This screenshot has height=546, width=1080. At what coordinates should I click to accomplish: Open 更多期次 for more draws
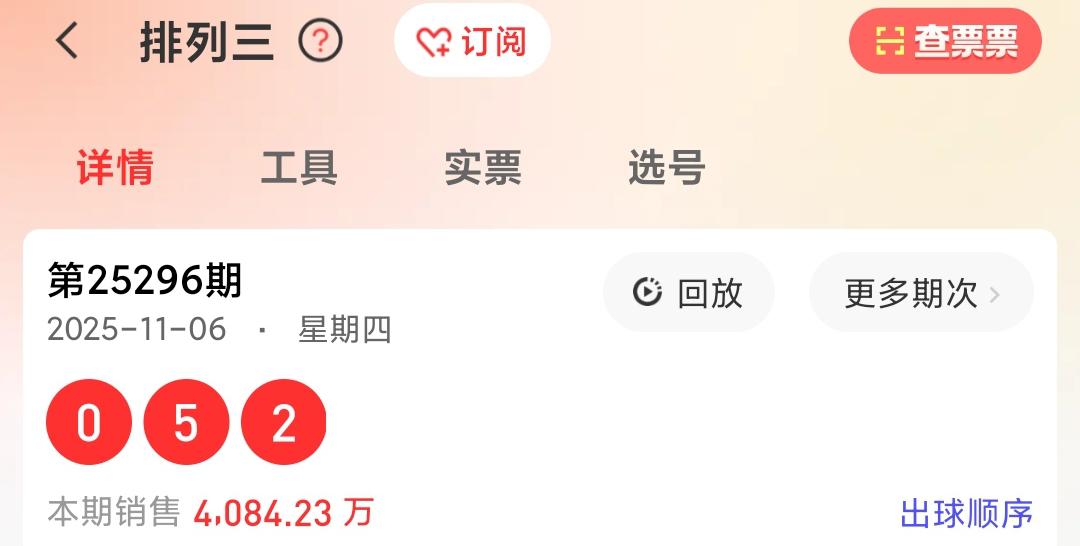[921, 292]
